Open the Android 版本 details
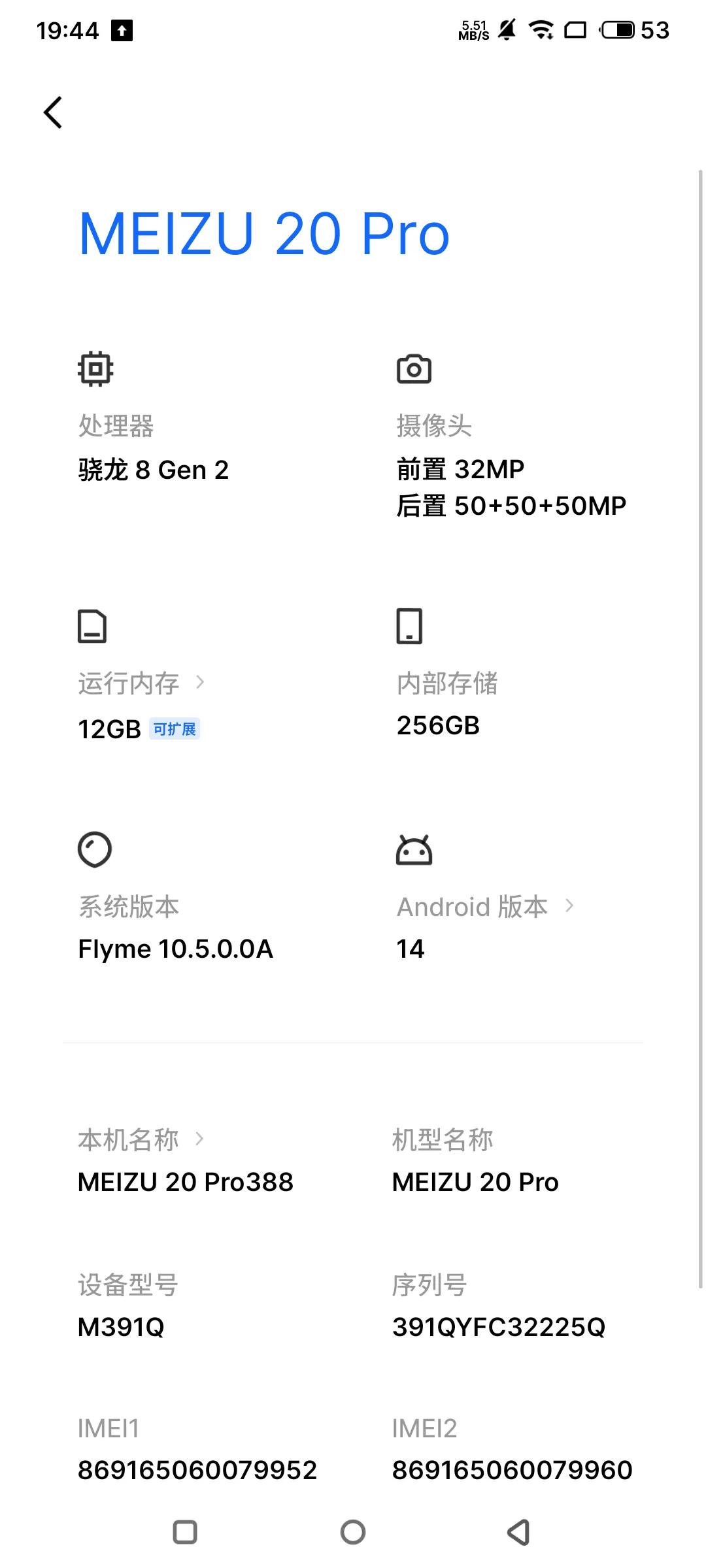The height and width of the screenshot is (1568, 706). 485,907
